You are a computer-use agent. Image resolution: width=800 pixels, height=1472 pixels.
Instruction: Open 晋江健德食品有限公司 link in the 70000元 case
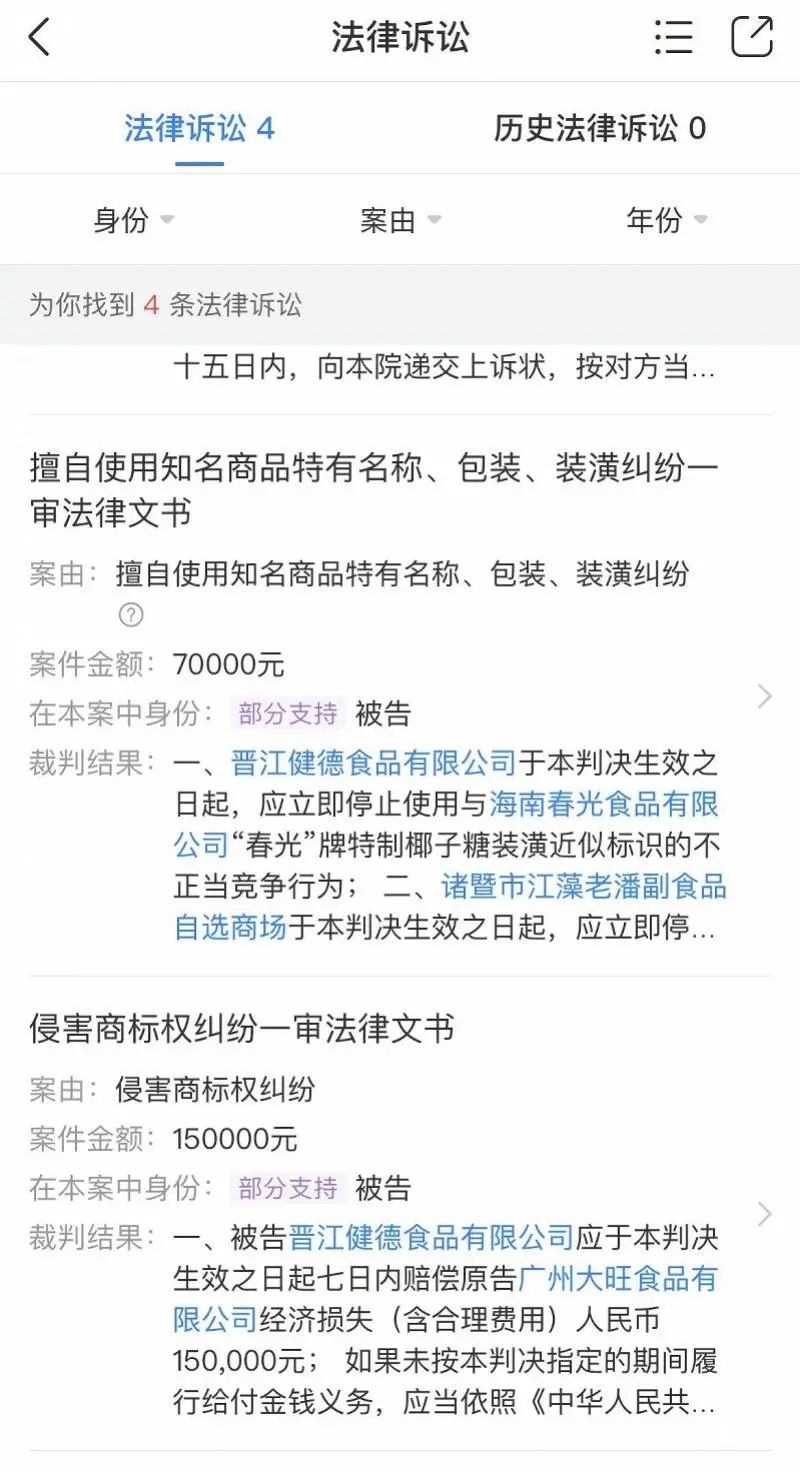(x=374, y=763)
